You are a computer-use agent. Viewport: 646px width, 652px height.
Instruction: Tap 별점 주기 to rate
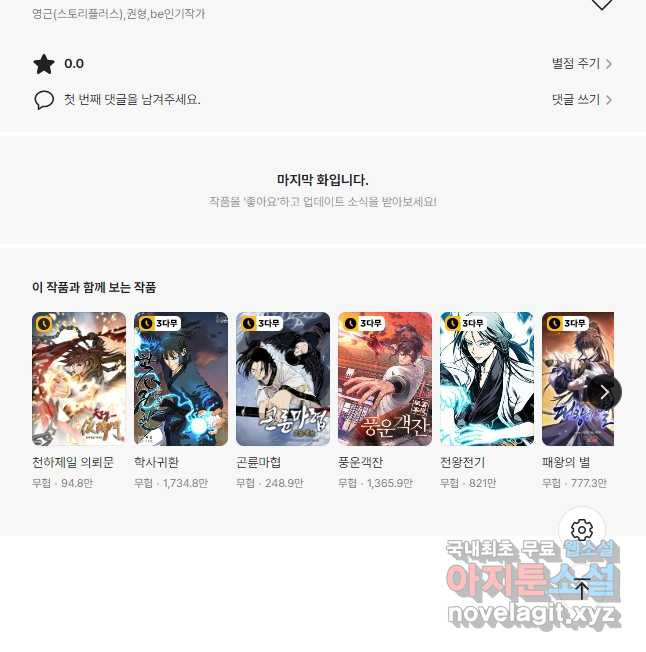pos(582,64)
